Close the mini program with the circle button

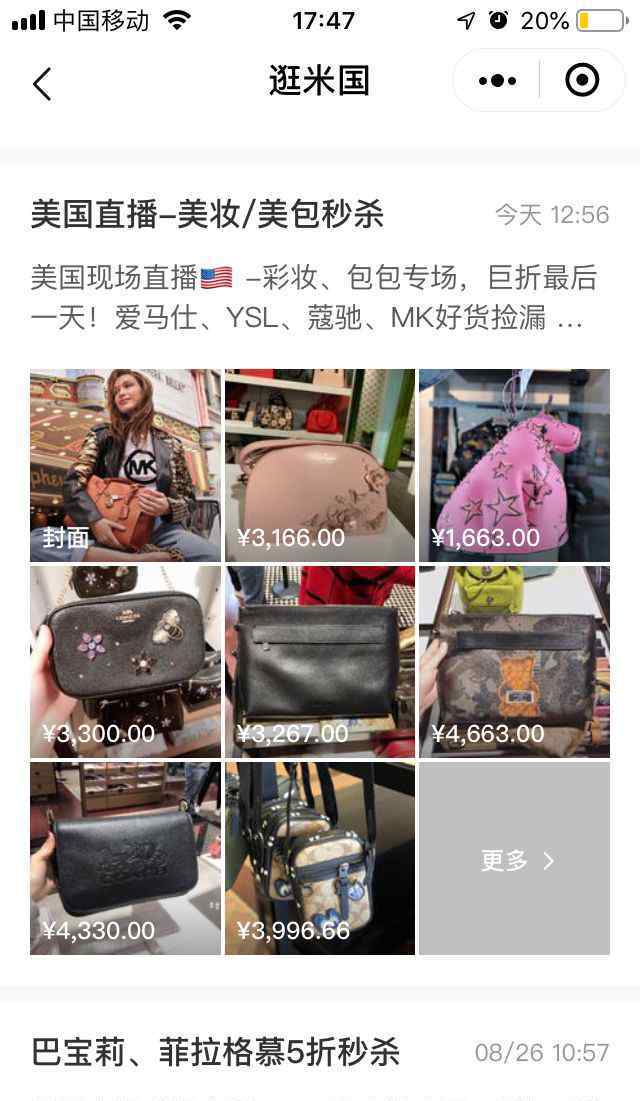(582, 81)
